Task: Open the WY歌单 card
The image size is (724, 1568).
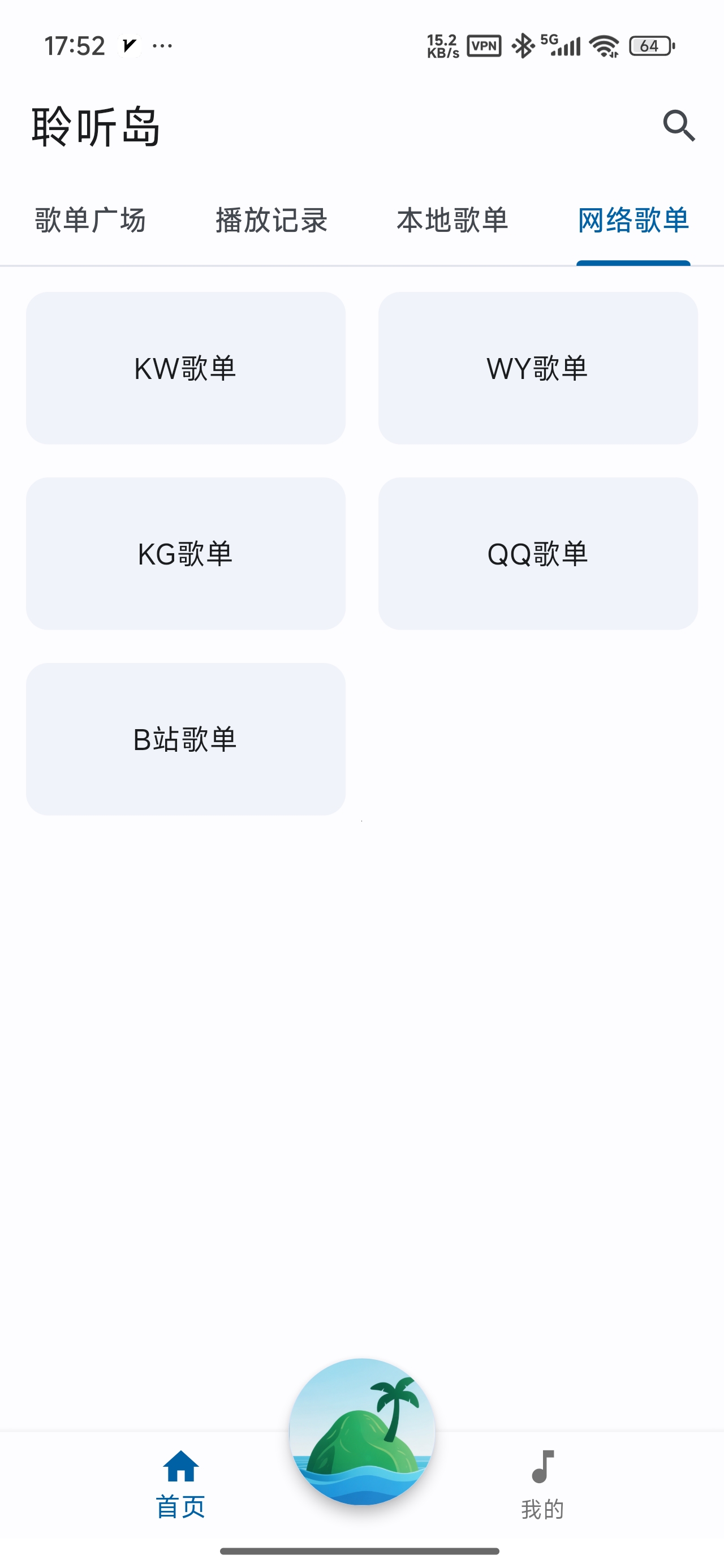Action: point(538,368)
